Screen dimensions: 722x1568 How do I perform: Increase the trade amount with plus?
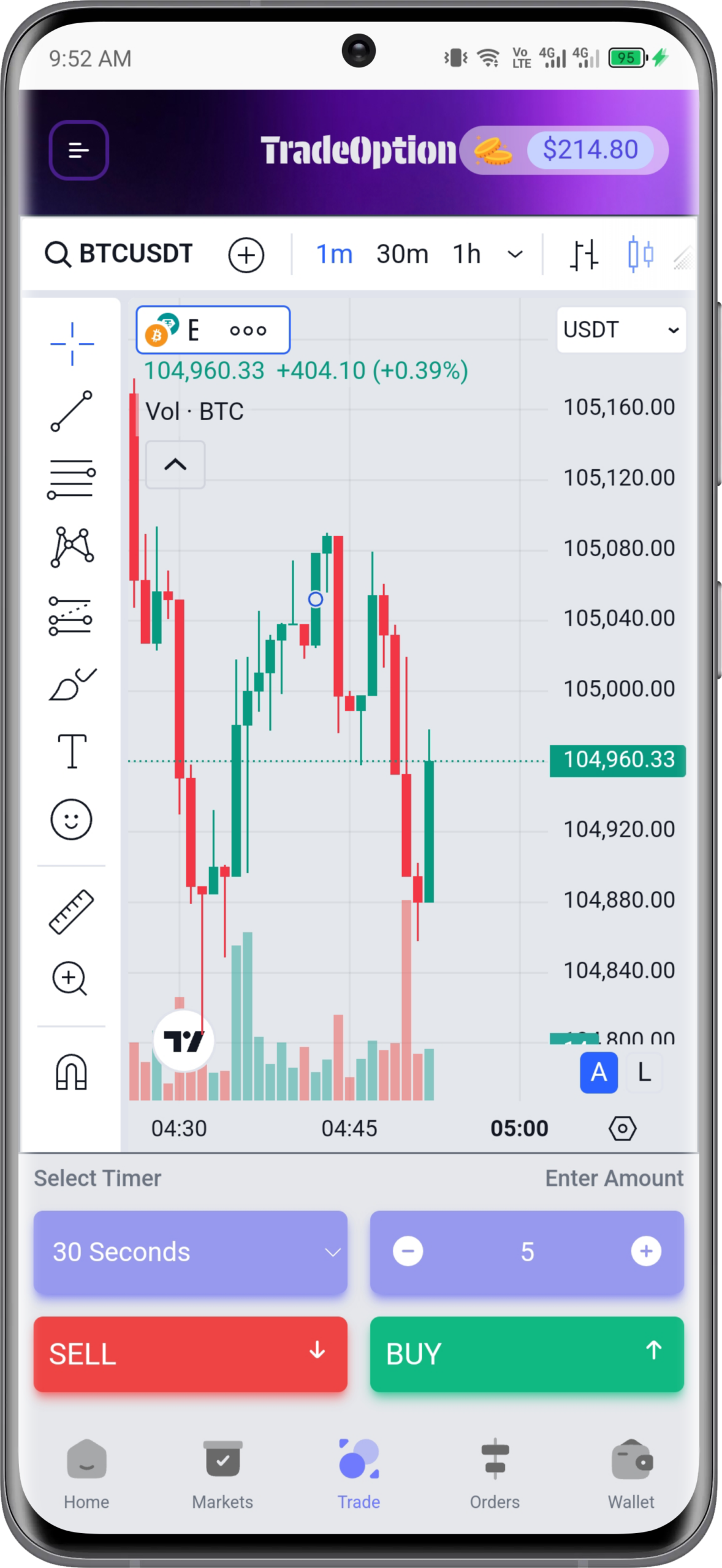[x=646, y=1251]
